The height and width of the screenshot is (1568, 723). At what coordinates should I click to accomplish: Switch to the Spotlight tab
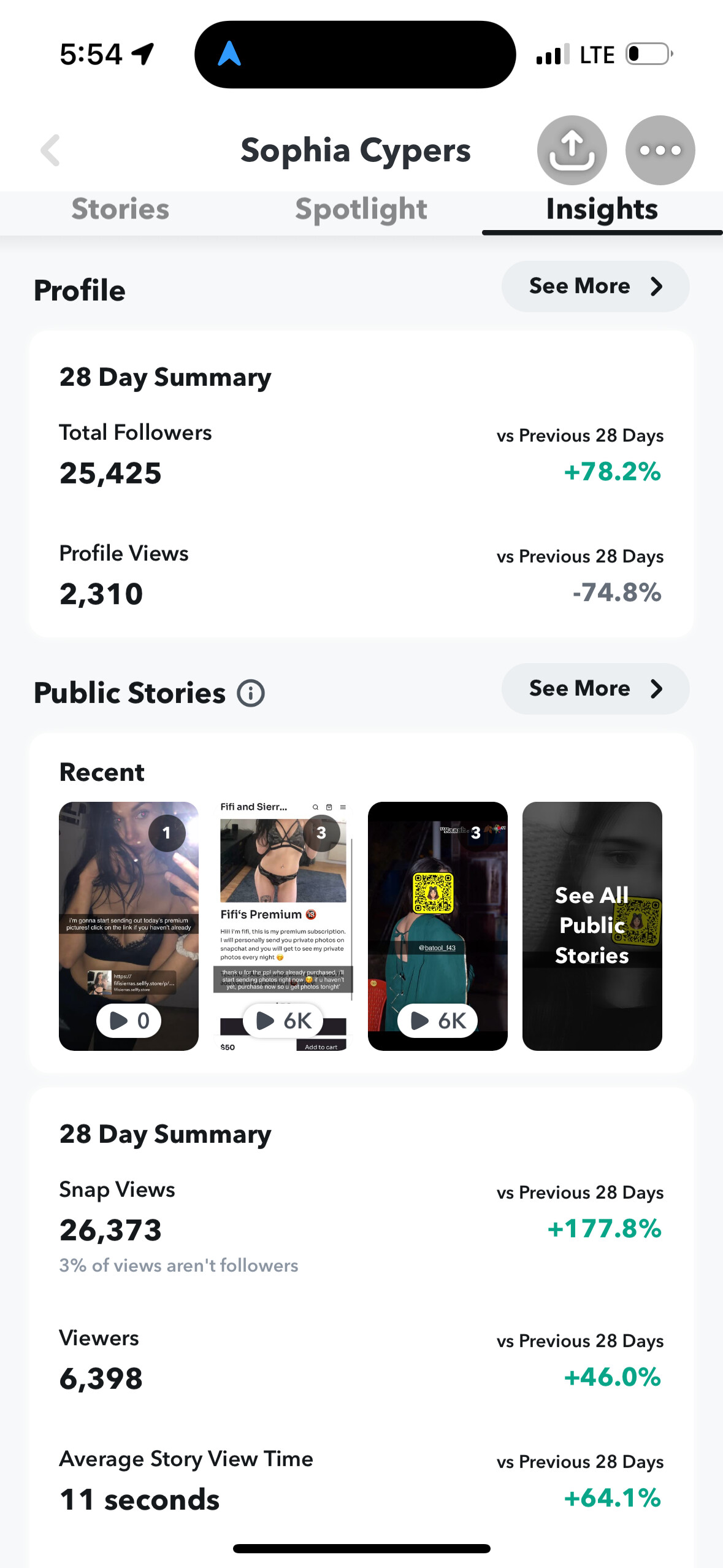tap(361, 210)
